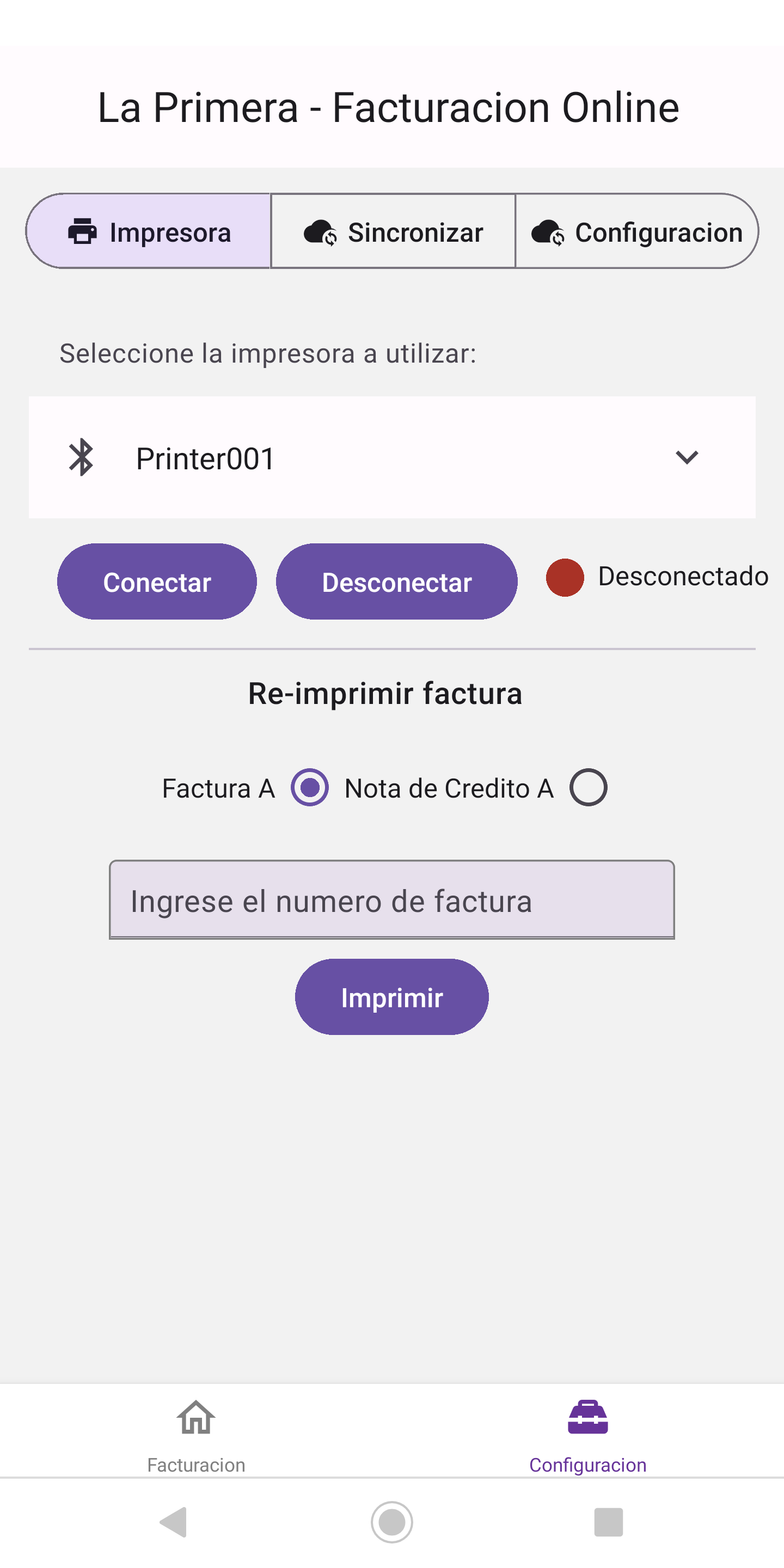This screenshot has width=784, height=1568.
Task: Tap the Conectar button
Action: (x=157, y=582)
